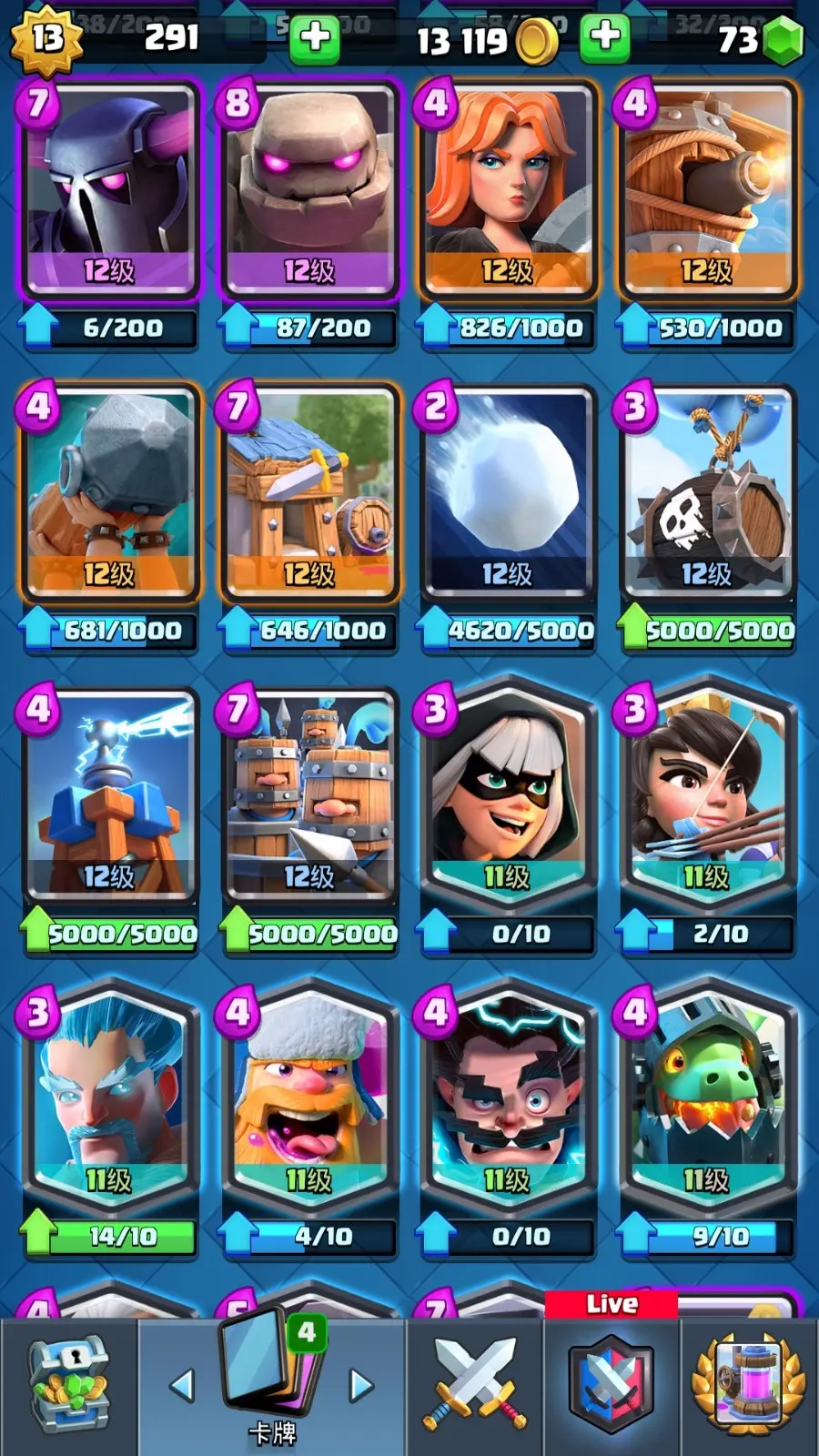This screenshot has width=819, height=1456.
Task: Open the Tesla card
Action: coord(109,795)
